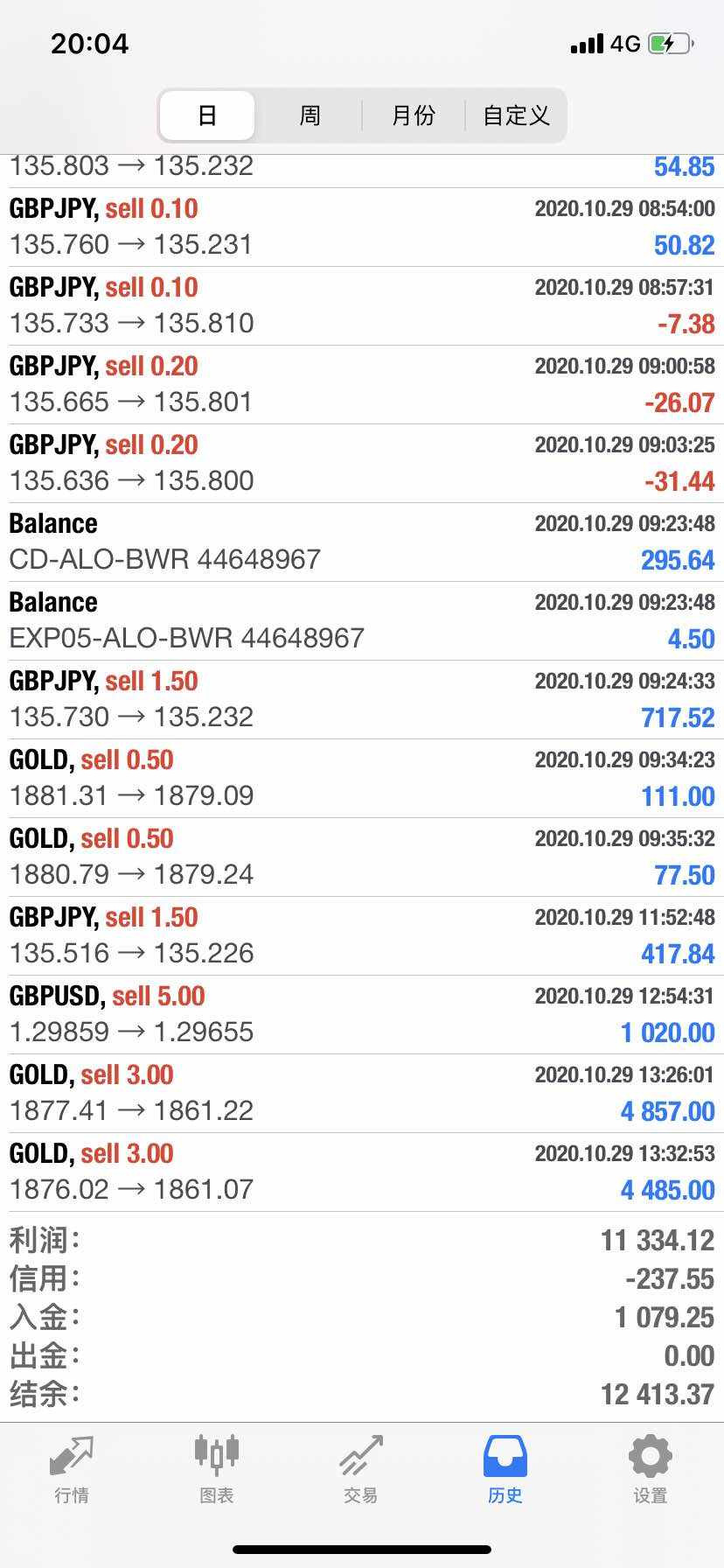The width and height of the screenshot is (724, 1568).
Task: Open GOLD sell 0.50 trade at 09:34:23
Action: (362, 779)
